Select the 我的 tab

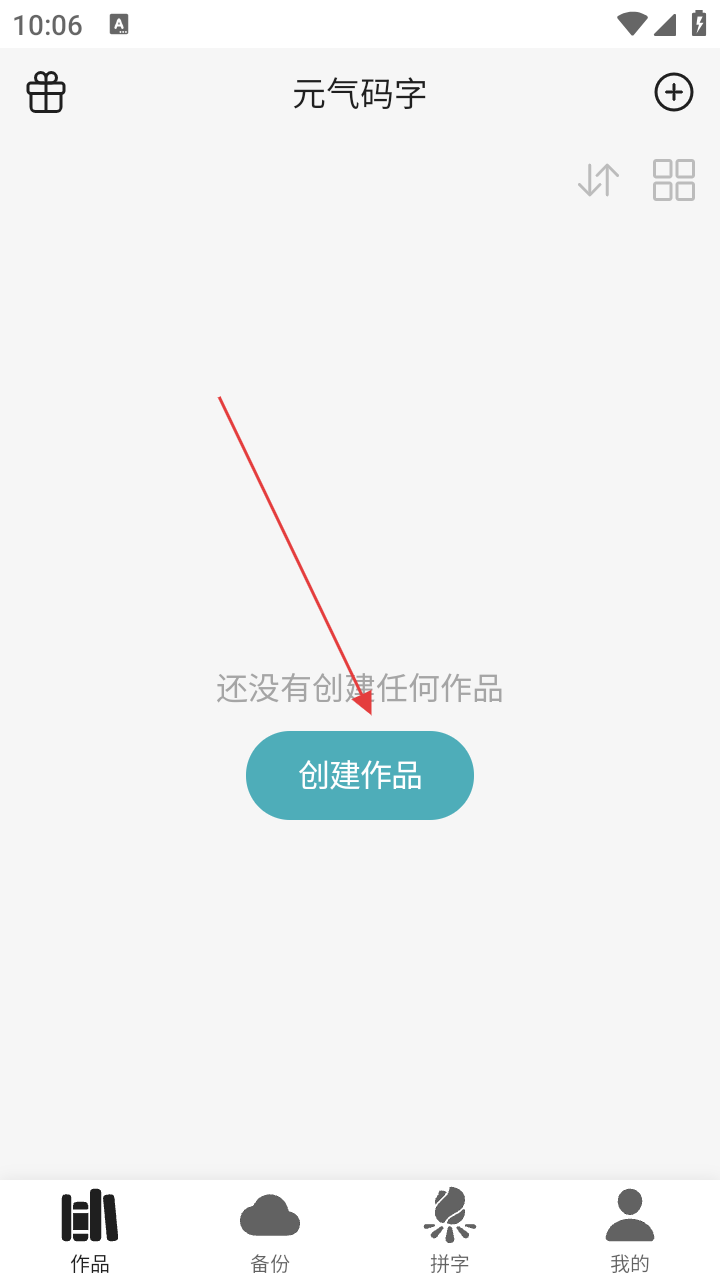[630, 1231]
